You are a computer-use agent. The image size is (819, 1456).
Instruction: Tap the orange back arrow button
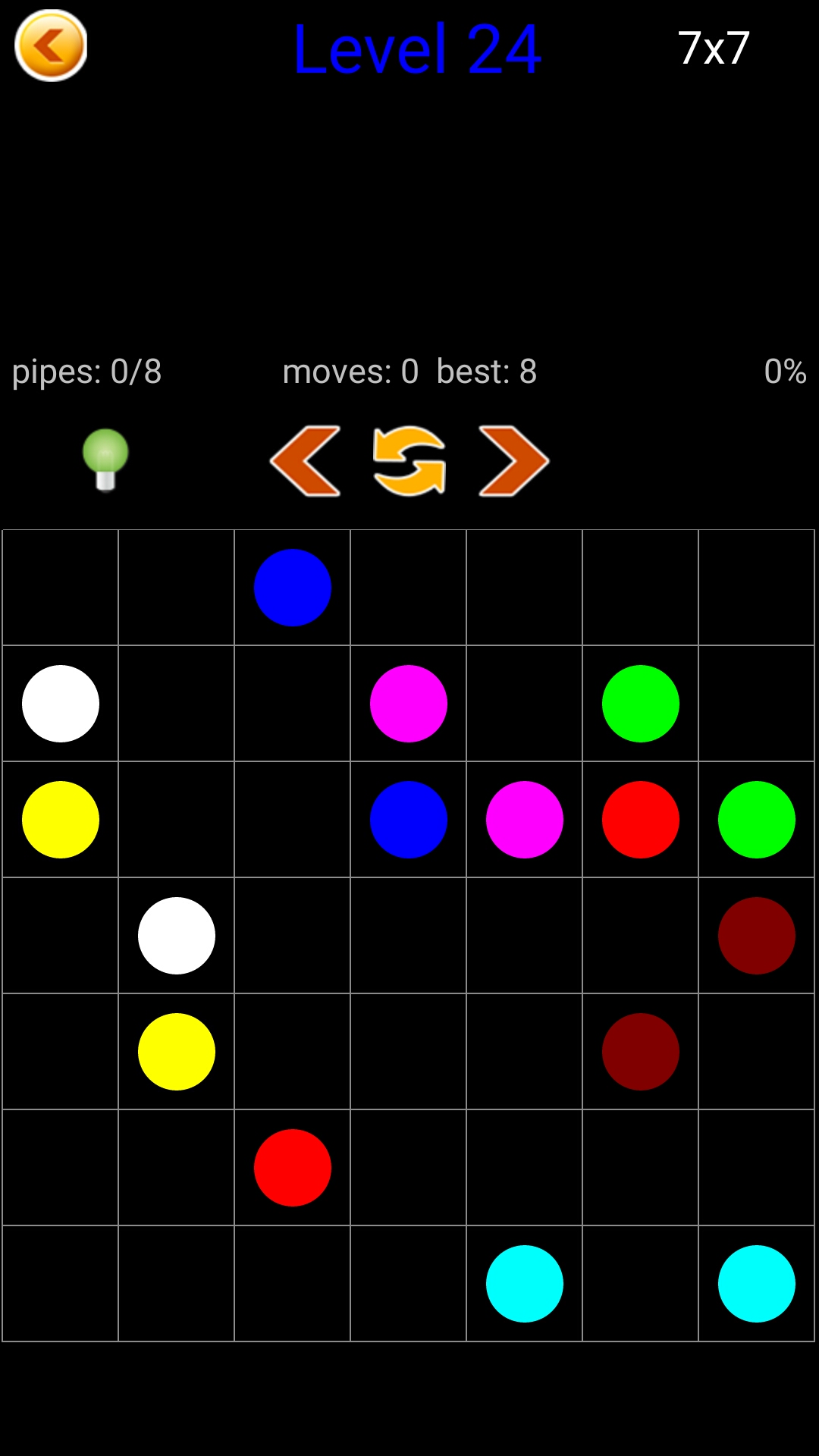click(x=51, y=45)
